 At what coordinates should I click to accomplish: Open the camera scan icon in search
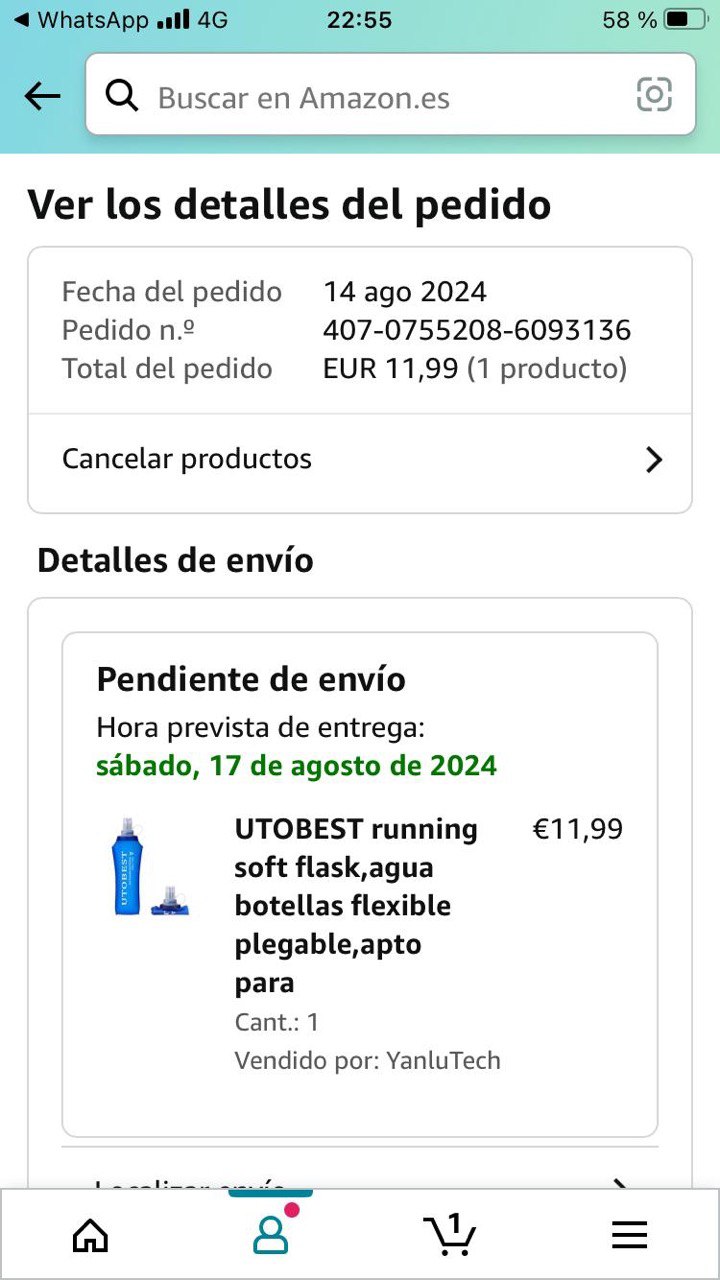pyautogui.click(x=654, y=96)
